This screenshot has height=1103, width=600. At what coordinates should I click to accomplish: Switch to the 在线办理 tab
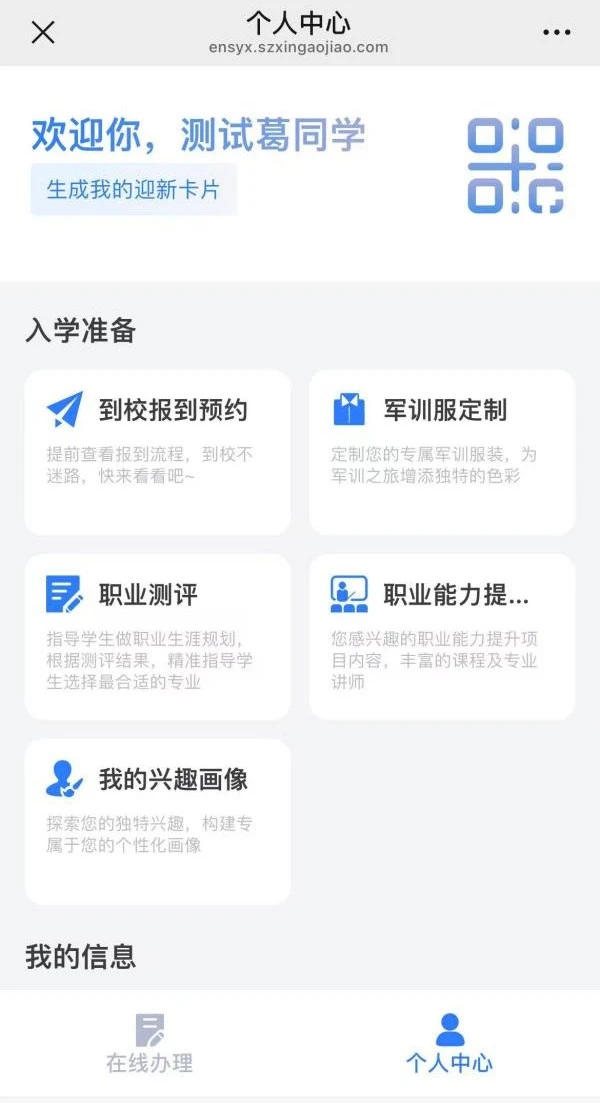[150, 1044]
